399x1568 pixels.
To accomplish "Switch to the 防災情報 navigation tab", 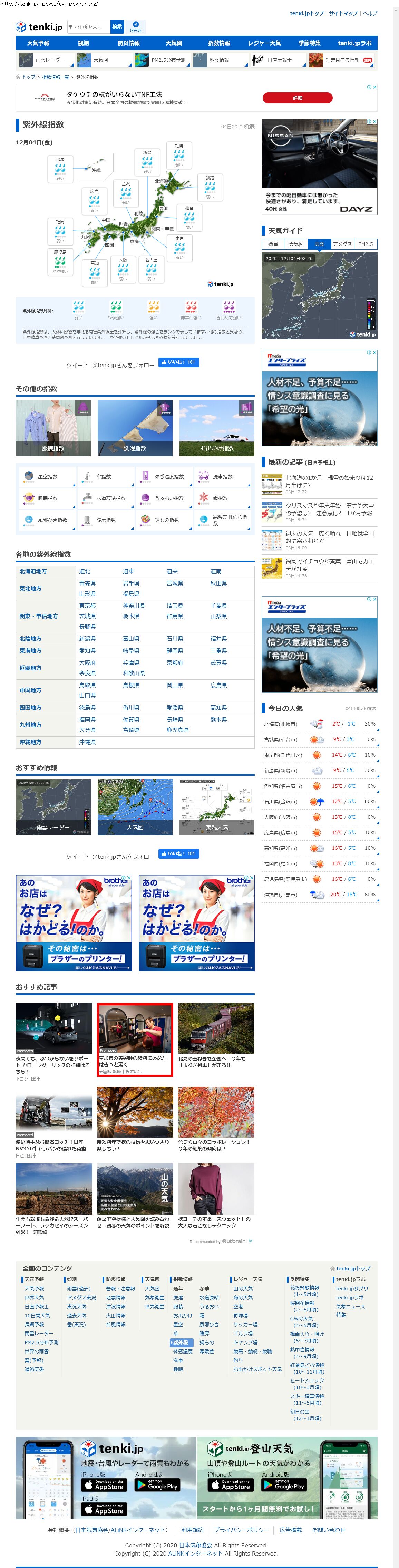I will pos(128,43).
